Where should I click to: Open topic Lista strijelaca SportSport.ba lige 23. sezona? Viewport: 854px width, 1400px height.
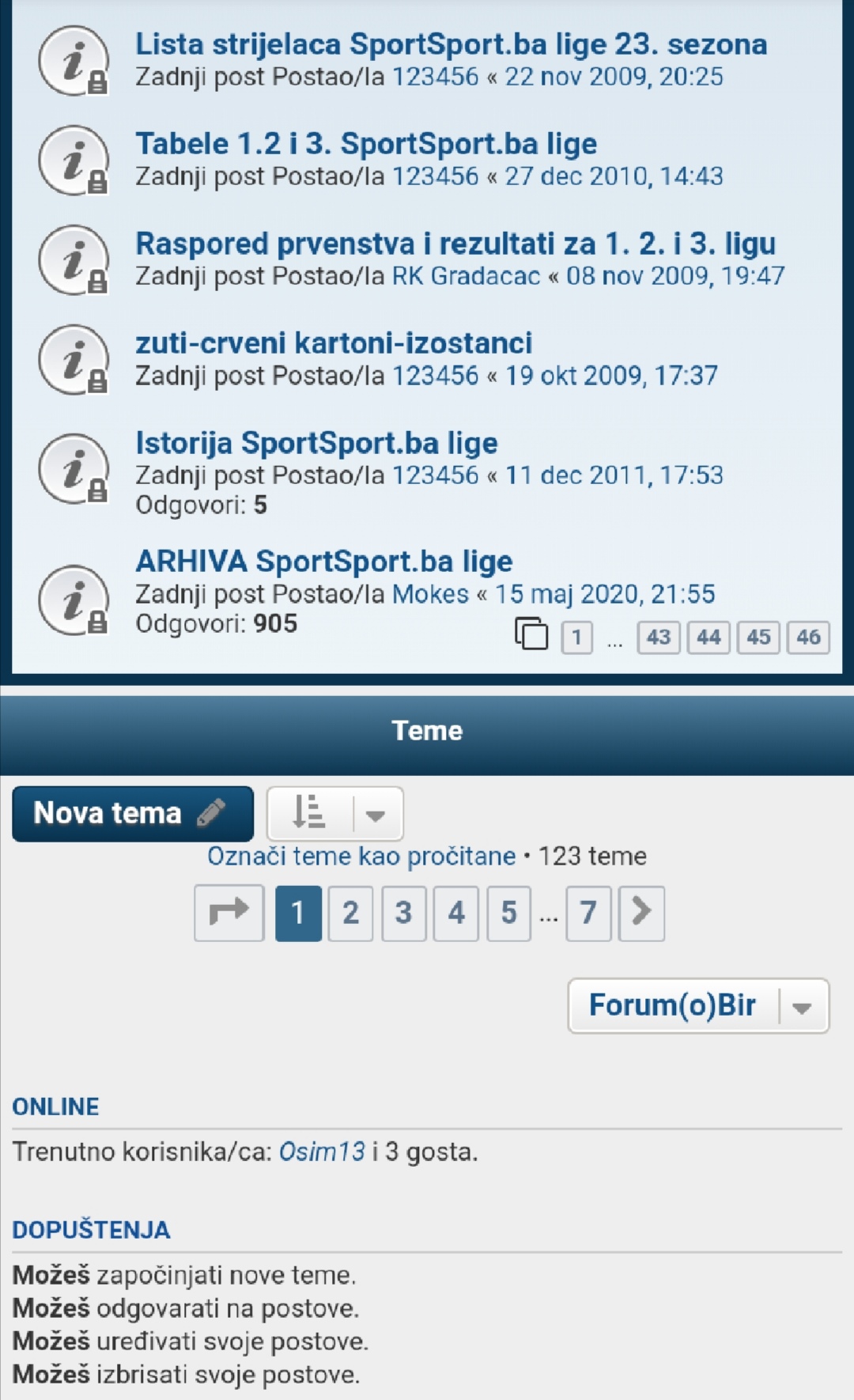(x=451, y=44)
